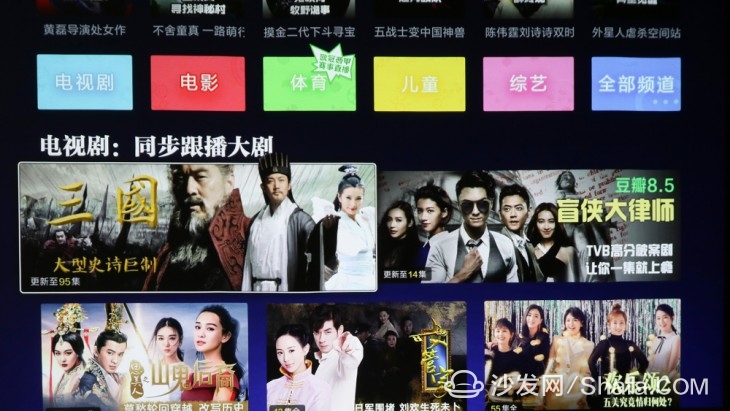Open the tile captioned 五战士变中国神兽
The height and width of the screenshot is (411, 730).
tap(419, 20)
